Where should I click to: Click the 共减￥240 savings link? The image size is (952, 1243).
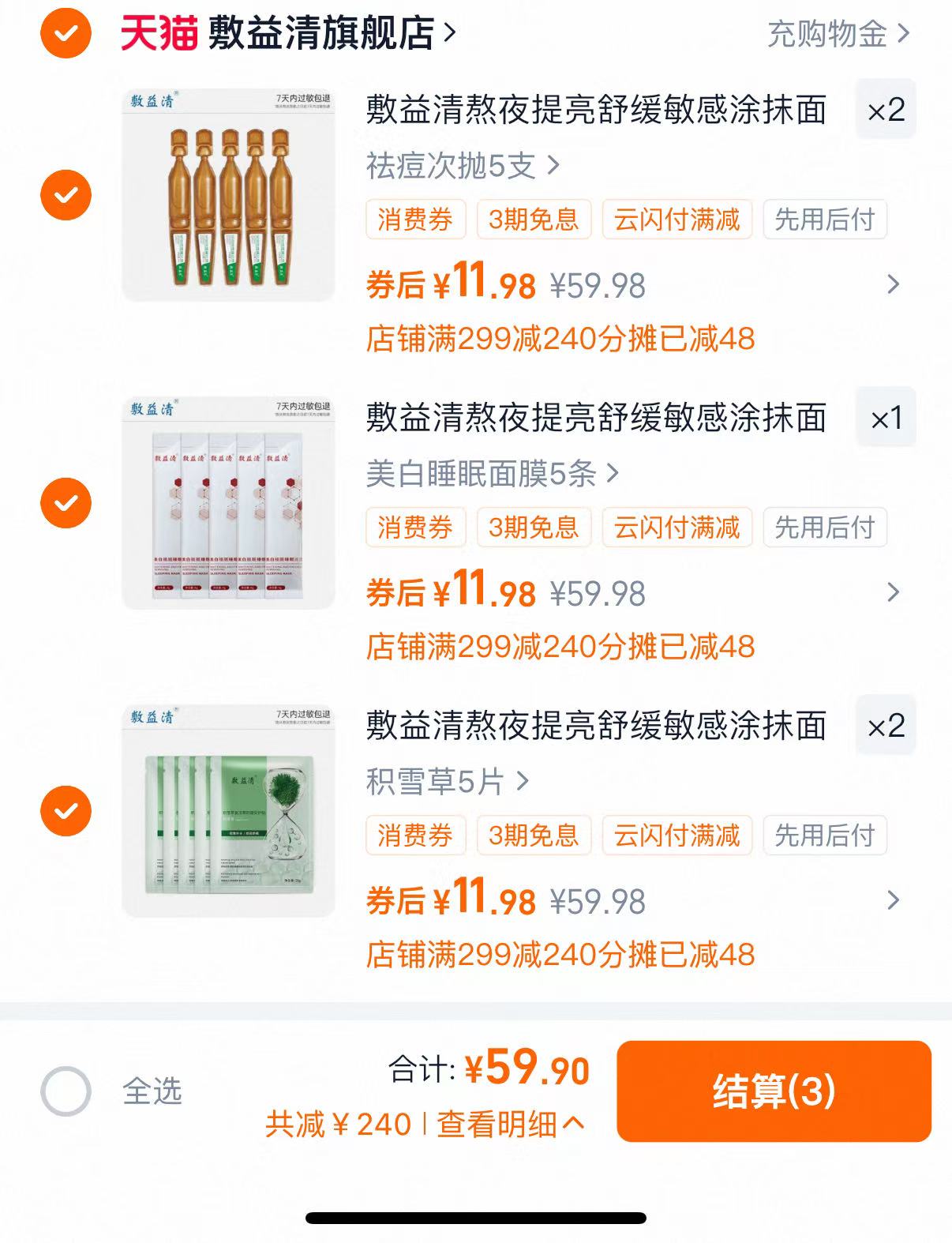click(339, 1124)
